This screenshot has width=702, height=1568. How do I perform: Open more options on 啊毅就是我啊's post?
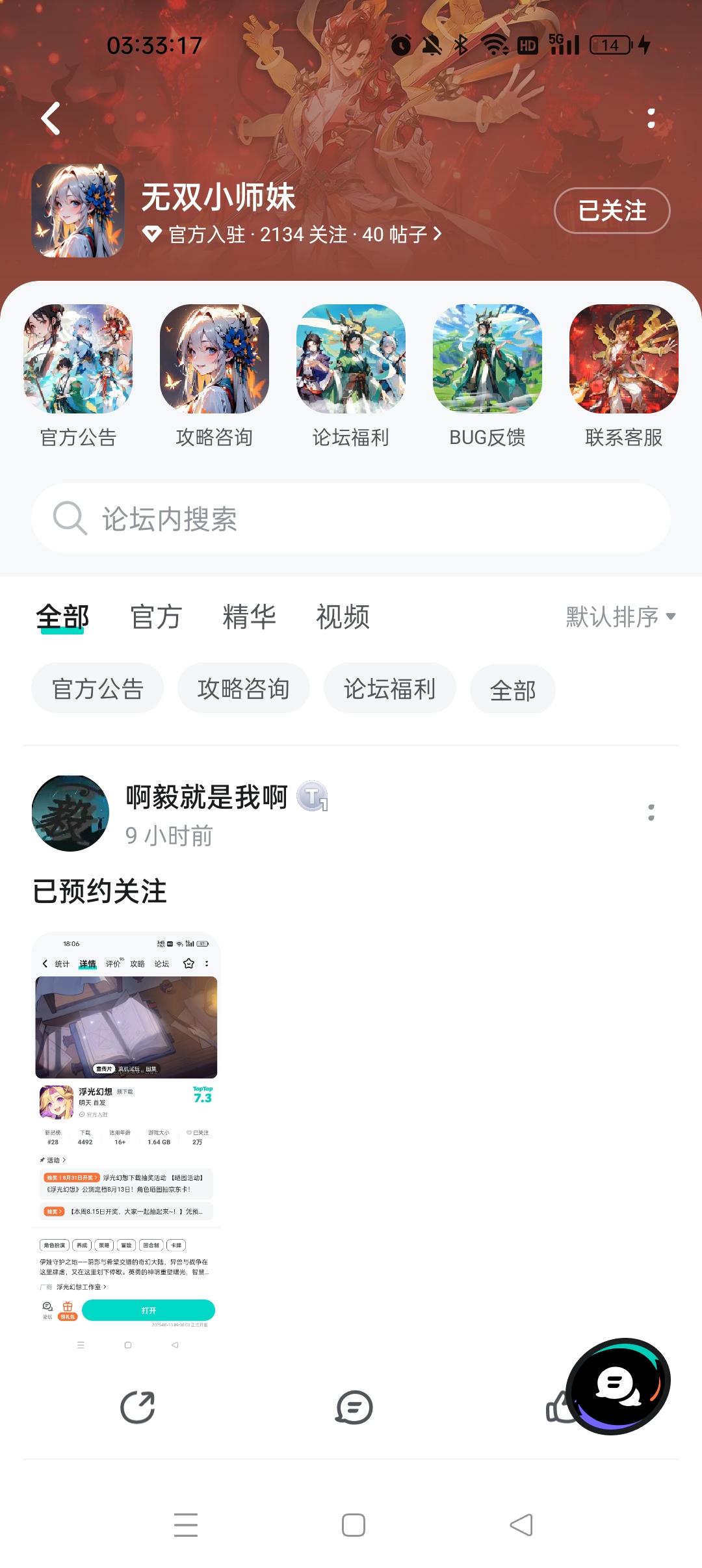[651, 813]
